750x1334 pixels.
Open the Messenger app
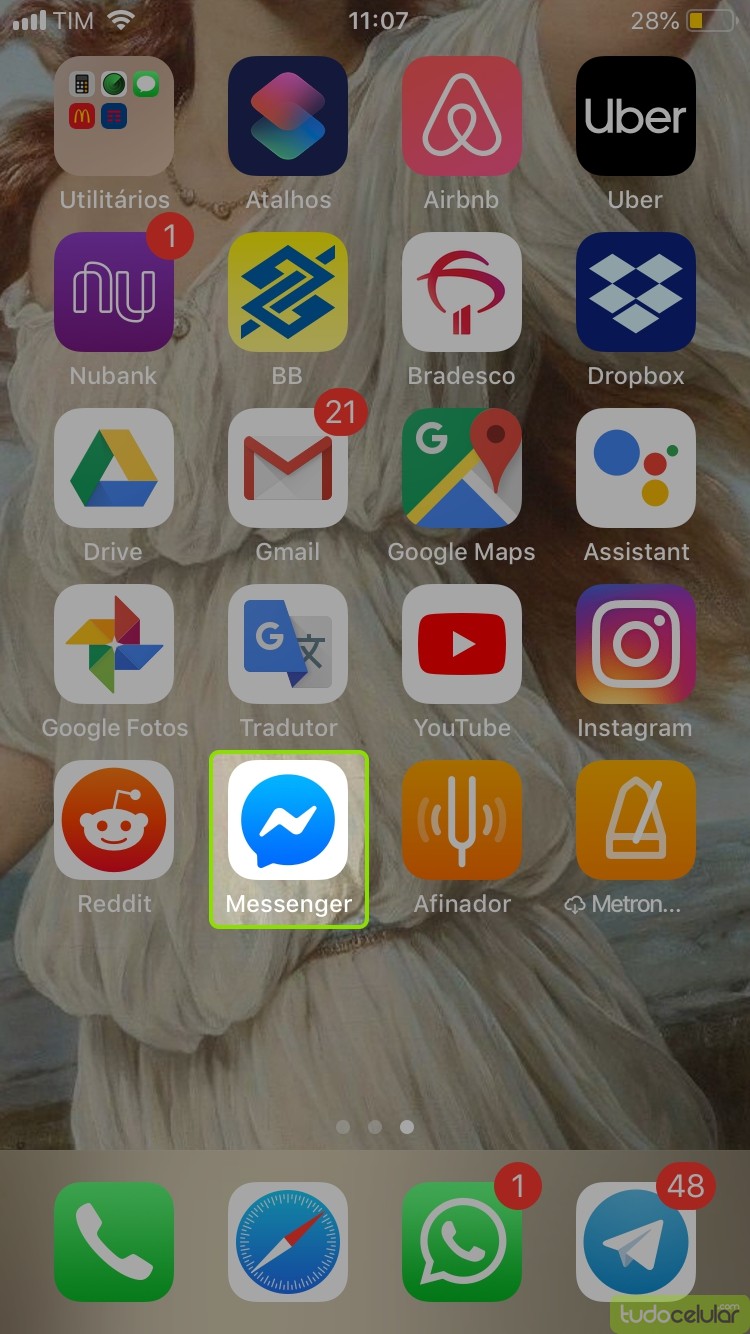[288, 820]
